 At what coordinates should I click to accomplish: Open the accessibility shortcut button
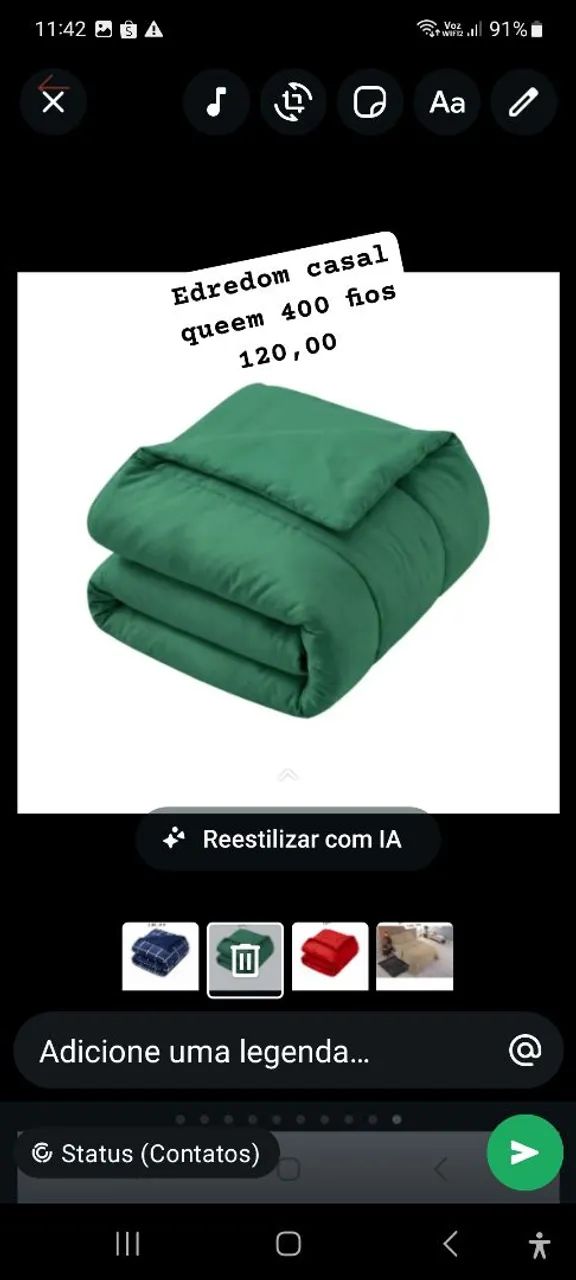(540, 1244)
